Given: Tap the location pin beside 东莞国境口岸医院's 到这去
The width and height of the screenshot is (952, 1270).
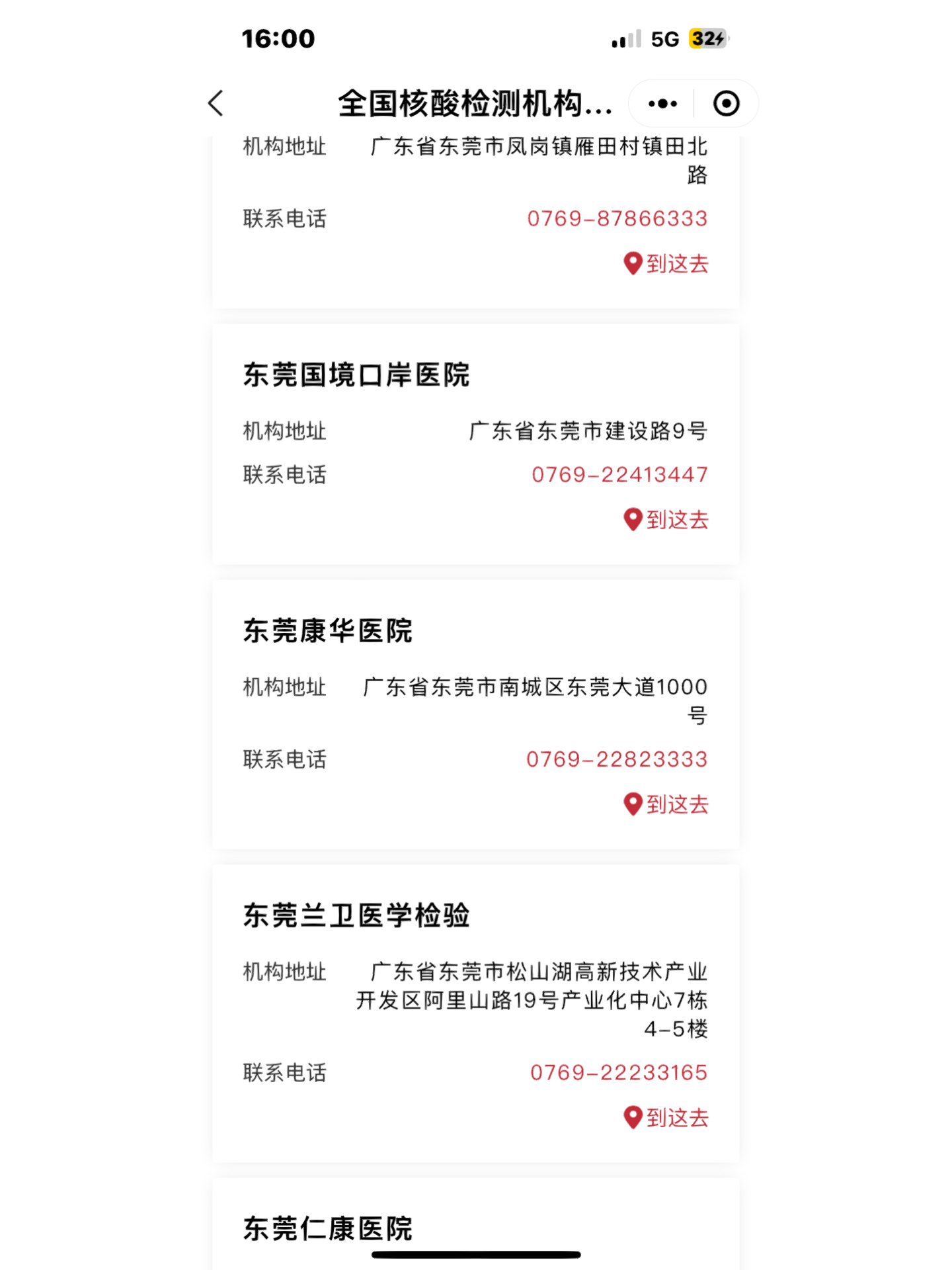Looking at the screenshot, I should 632,521.
